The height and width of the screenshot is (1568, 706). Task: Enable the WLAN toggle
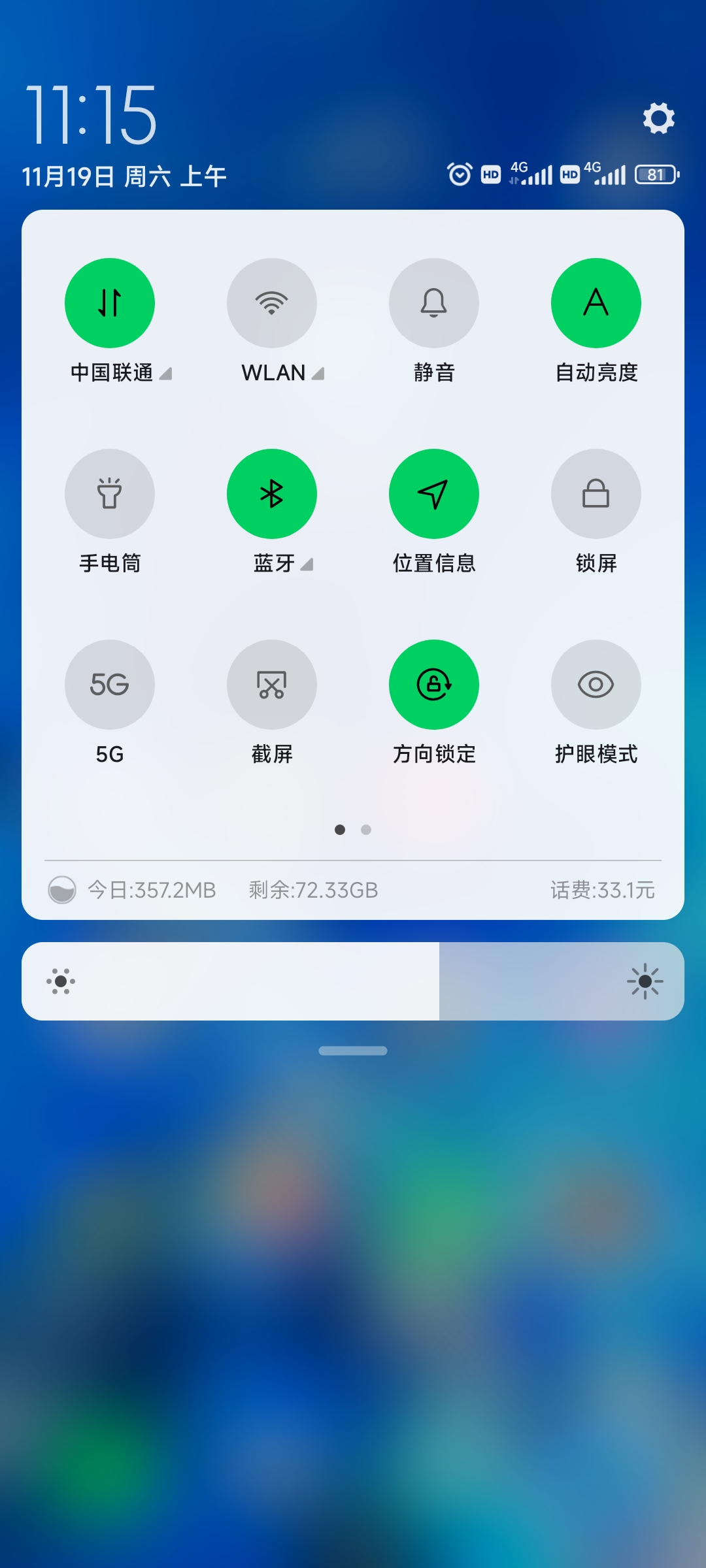[x=272, y=303]
